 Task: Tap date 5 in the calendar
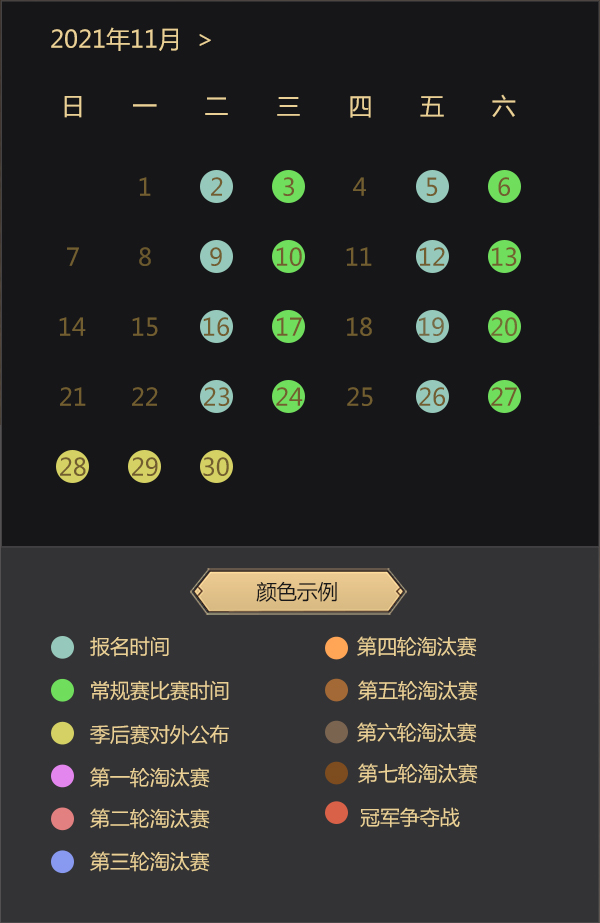[x=432, y=187]
